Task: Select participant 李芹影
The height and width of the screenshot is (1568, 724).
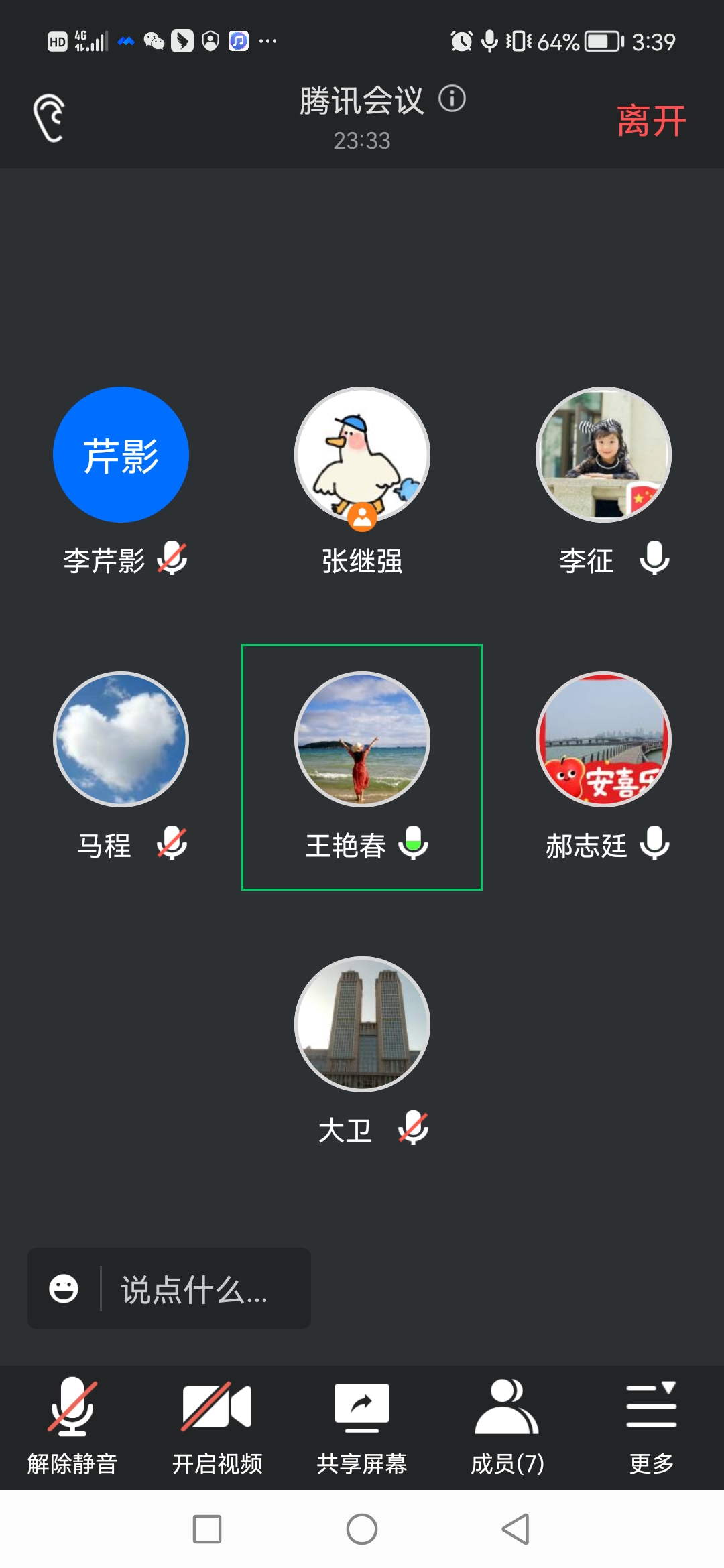Action: (x=121, y=455)
